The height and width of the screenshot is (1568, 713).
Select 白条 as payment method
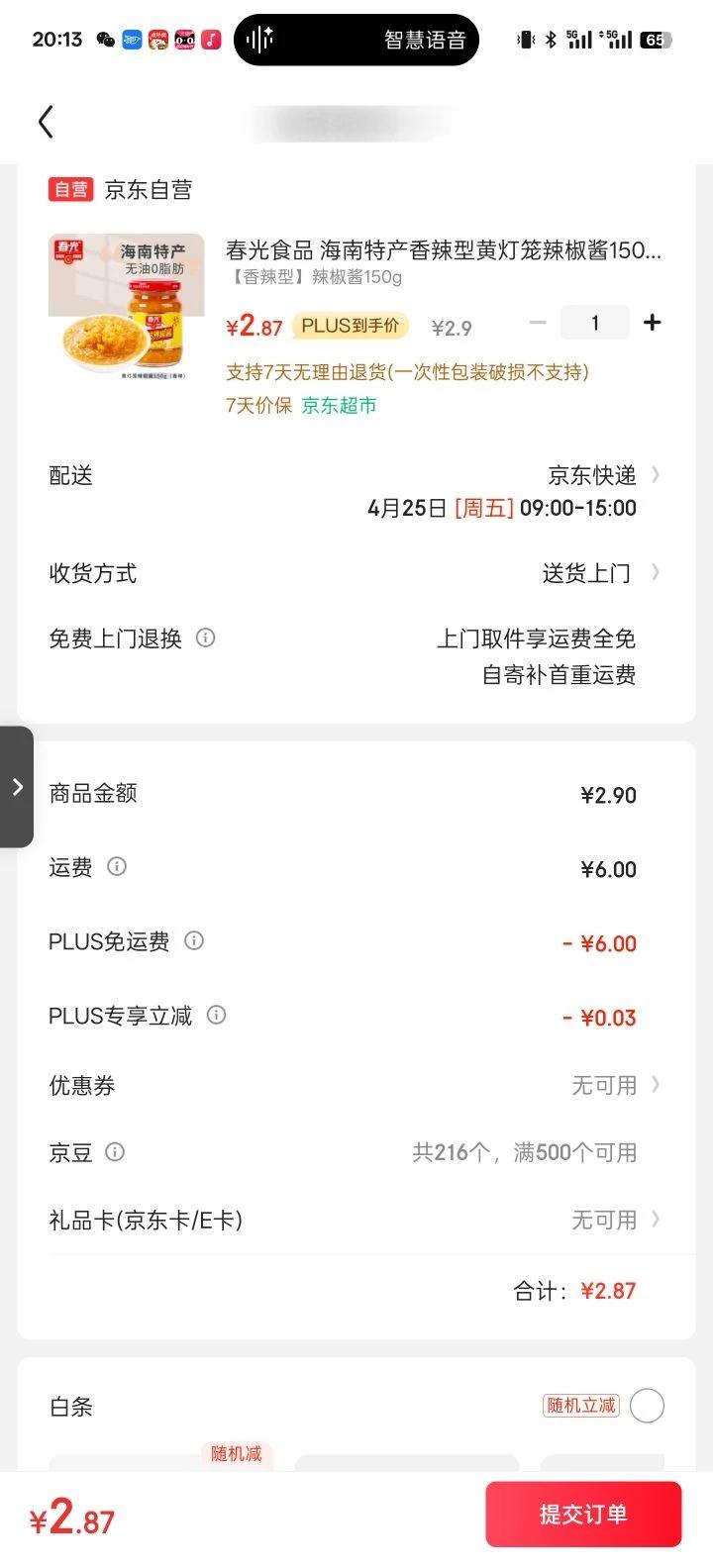click(647, 1406)
